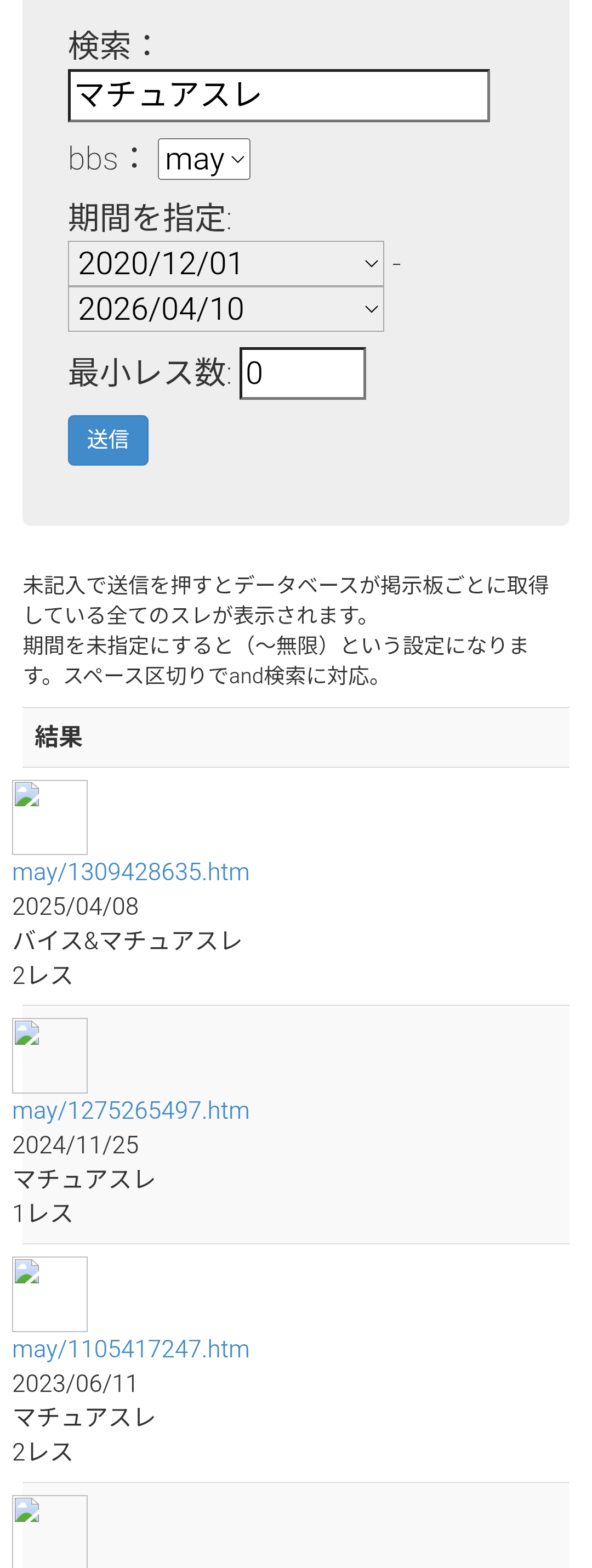Open link may/1309428635.htm
This screenshot has width=592, height=1568.
[131, 871]
